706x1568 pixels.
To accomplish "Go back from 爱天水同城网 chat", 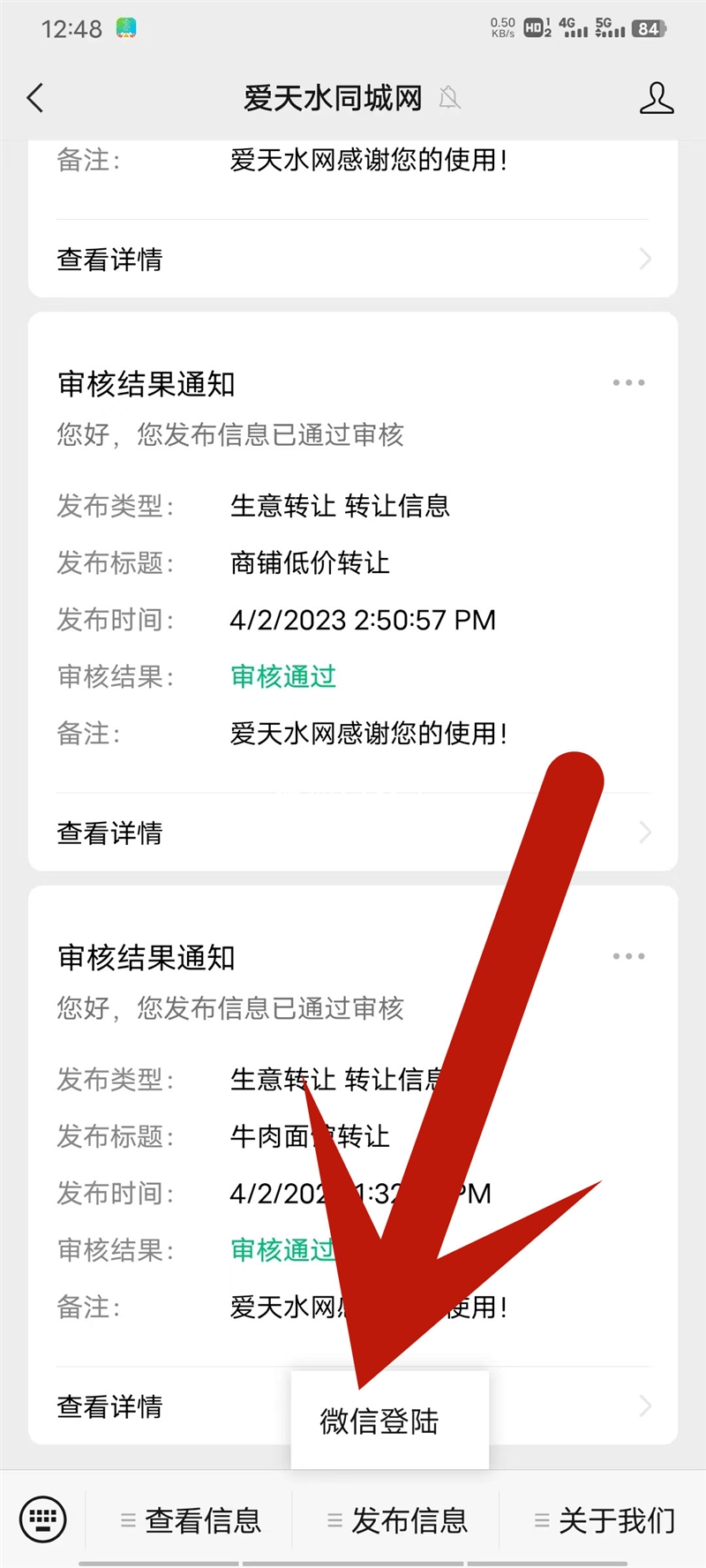I will click(35, 98).
